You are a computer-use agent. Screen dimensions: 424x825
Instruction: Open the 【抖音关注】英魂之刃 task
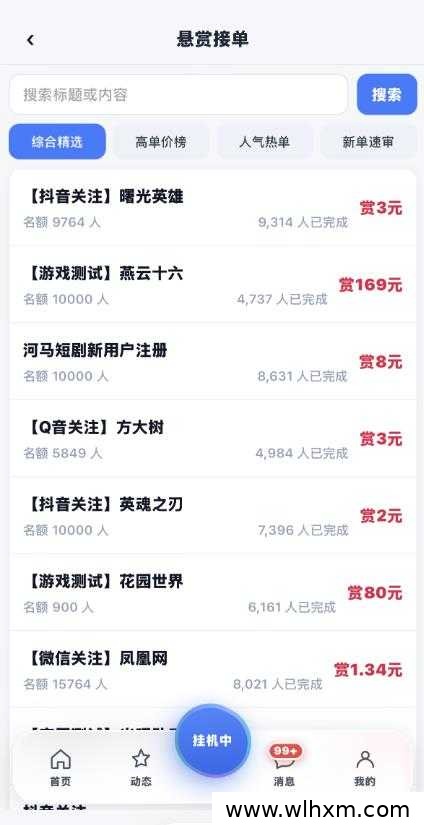213,516
